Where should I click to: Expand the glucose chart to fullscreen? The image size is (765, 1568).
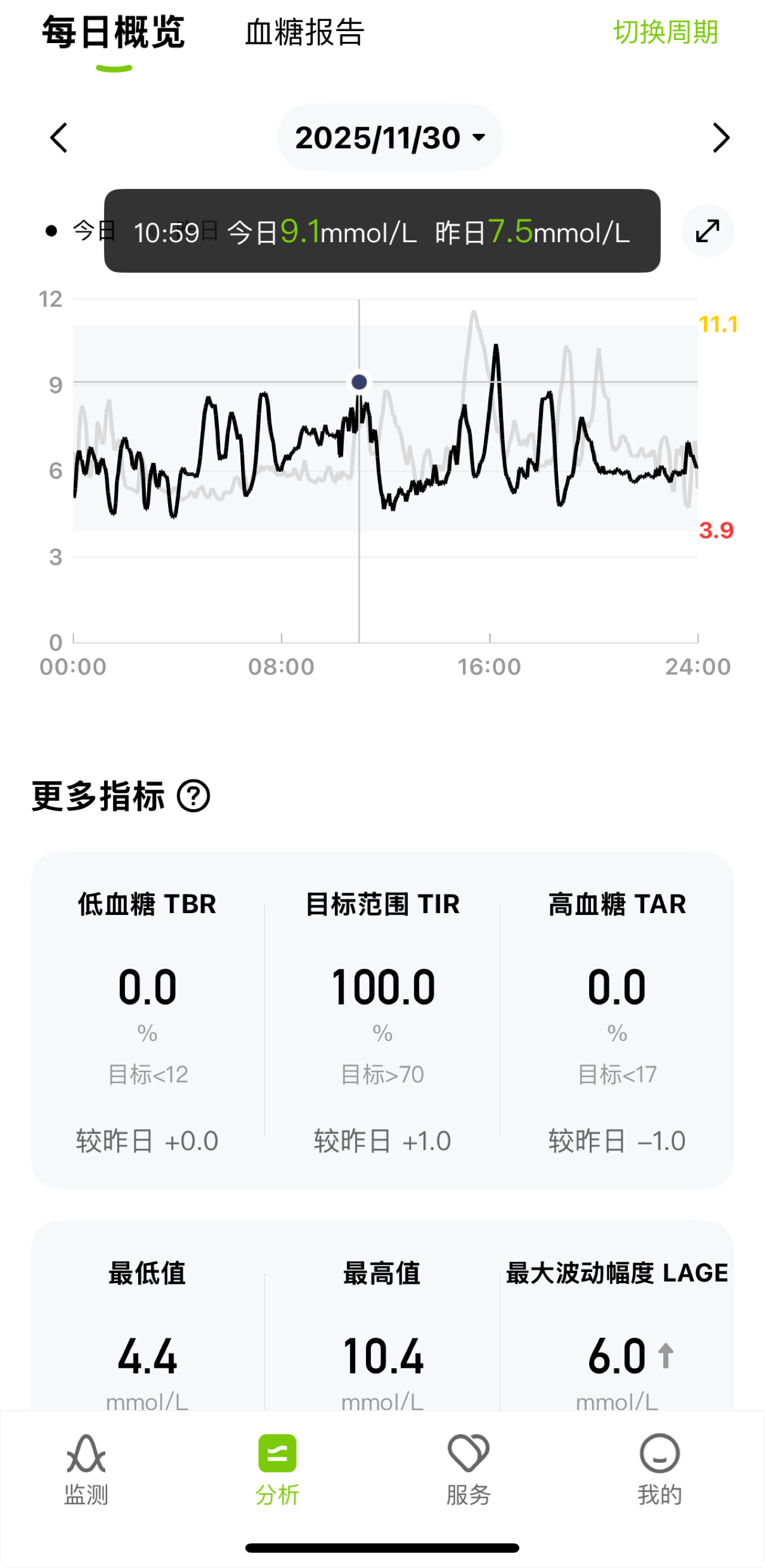click(707, 231)
